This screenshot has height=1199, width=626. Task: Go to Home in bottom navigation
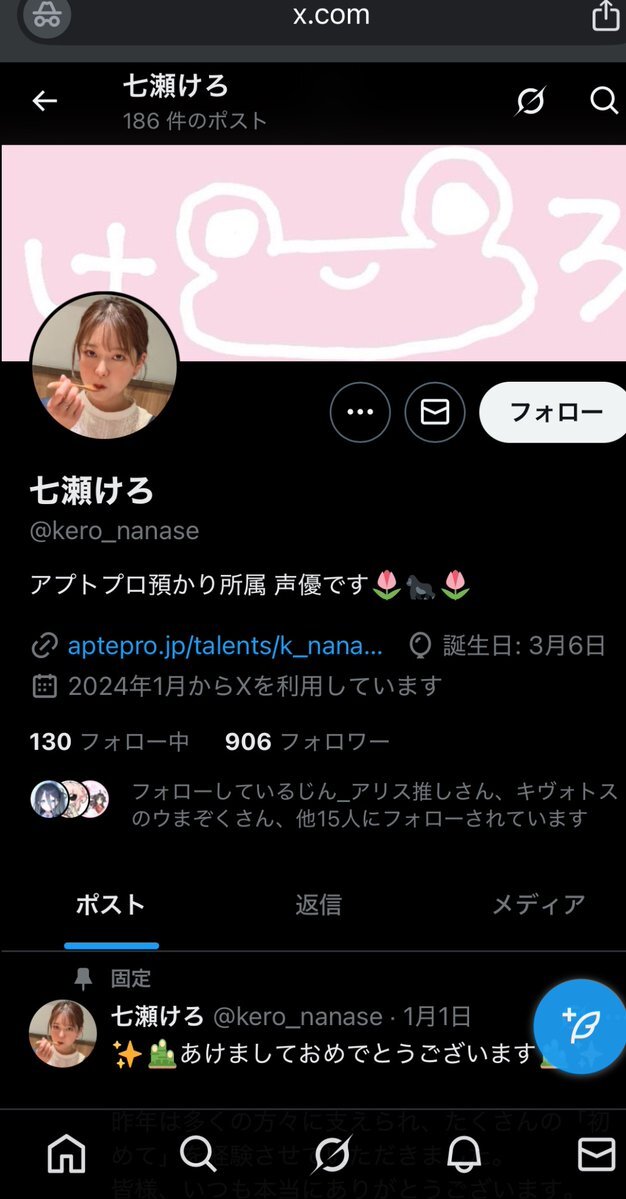(x=67, y=1155)
